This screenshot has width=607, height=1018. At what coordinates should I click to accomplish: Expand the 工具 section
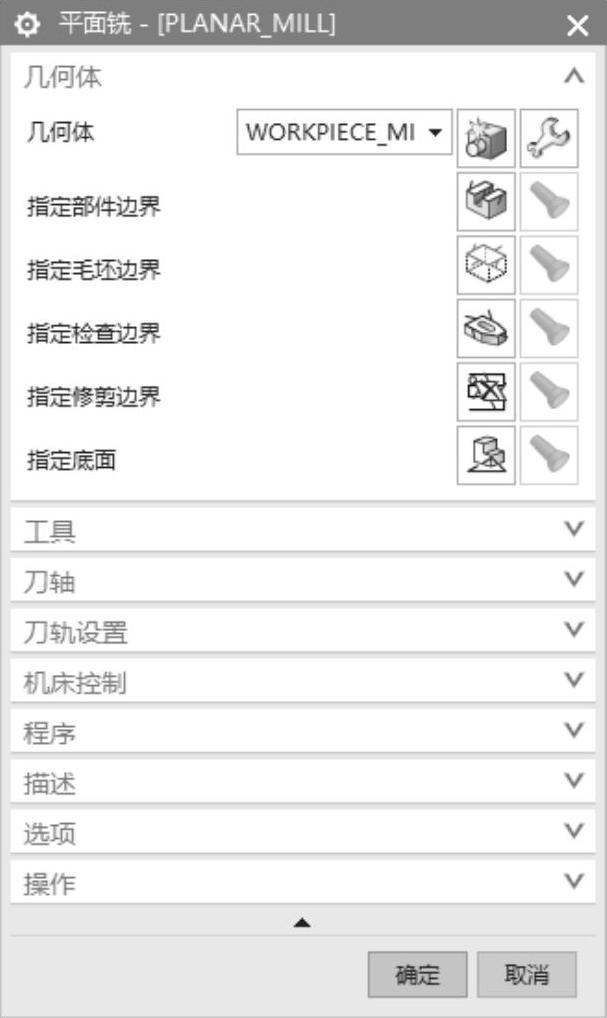(573, 530)
